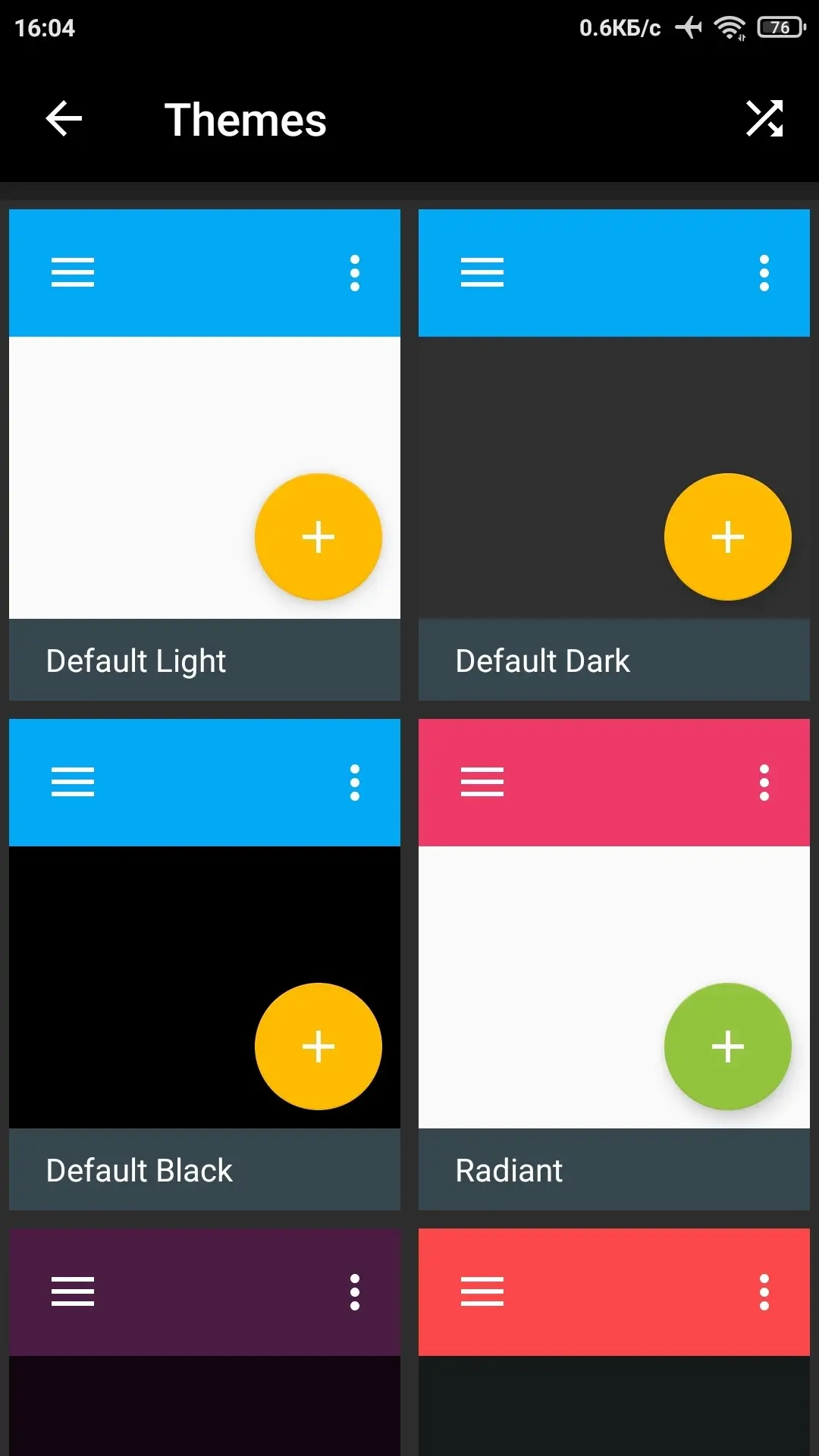819x1456 pixels.
Task: Select the Default Light theme
Action: coord(205,455)
